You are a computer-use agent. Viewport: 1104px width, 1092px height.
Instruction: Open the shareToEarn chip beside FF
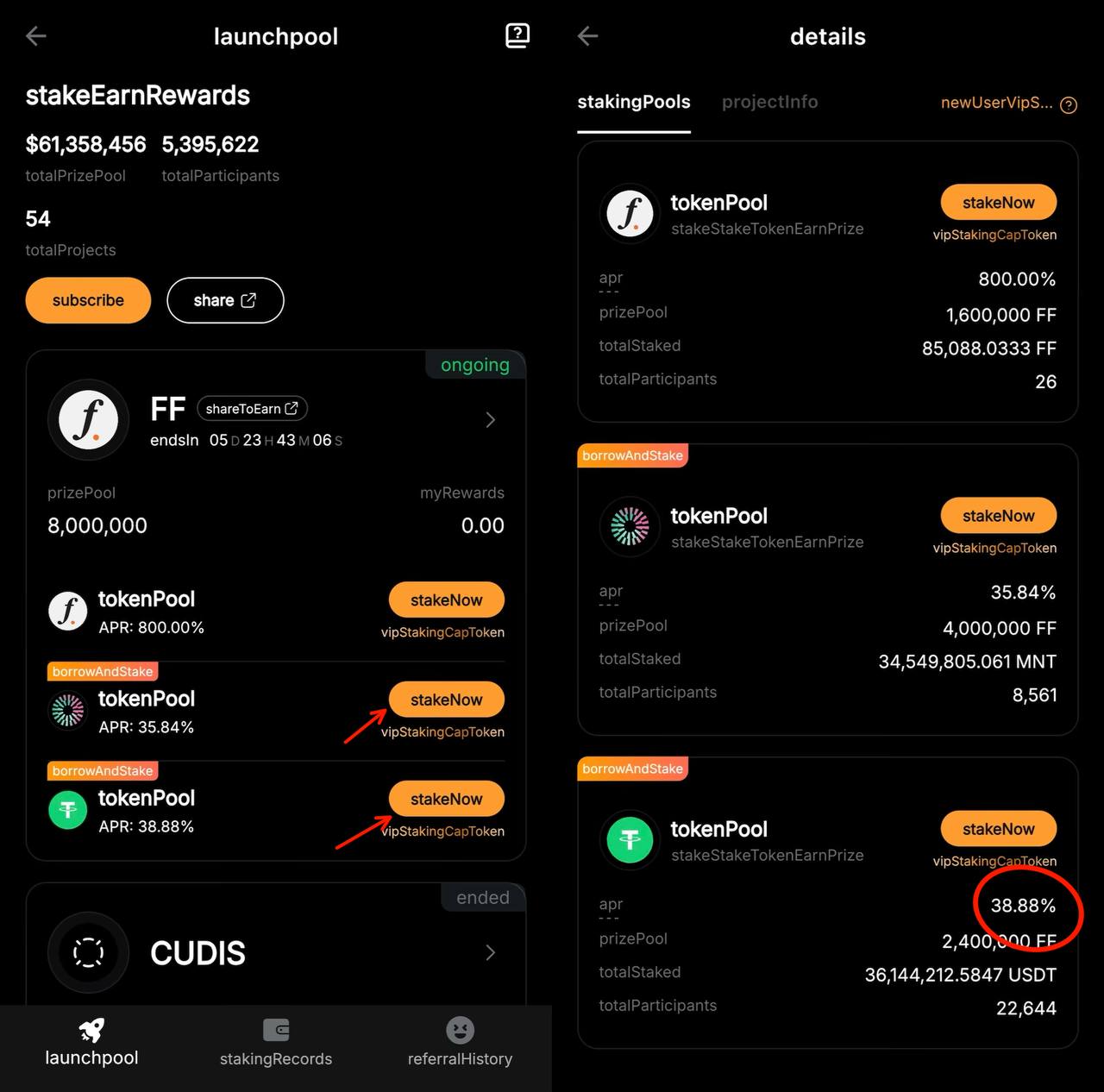(x=252, y=409)
